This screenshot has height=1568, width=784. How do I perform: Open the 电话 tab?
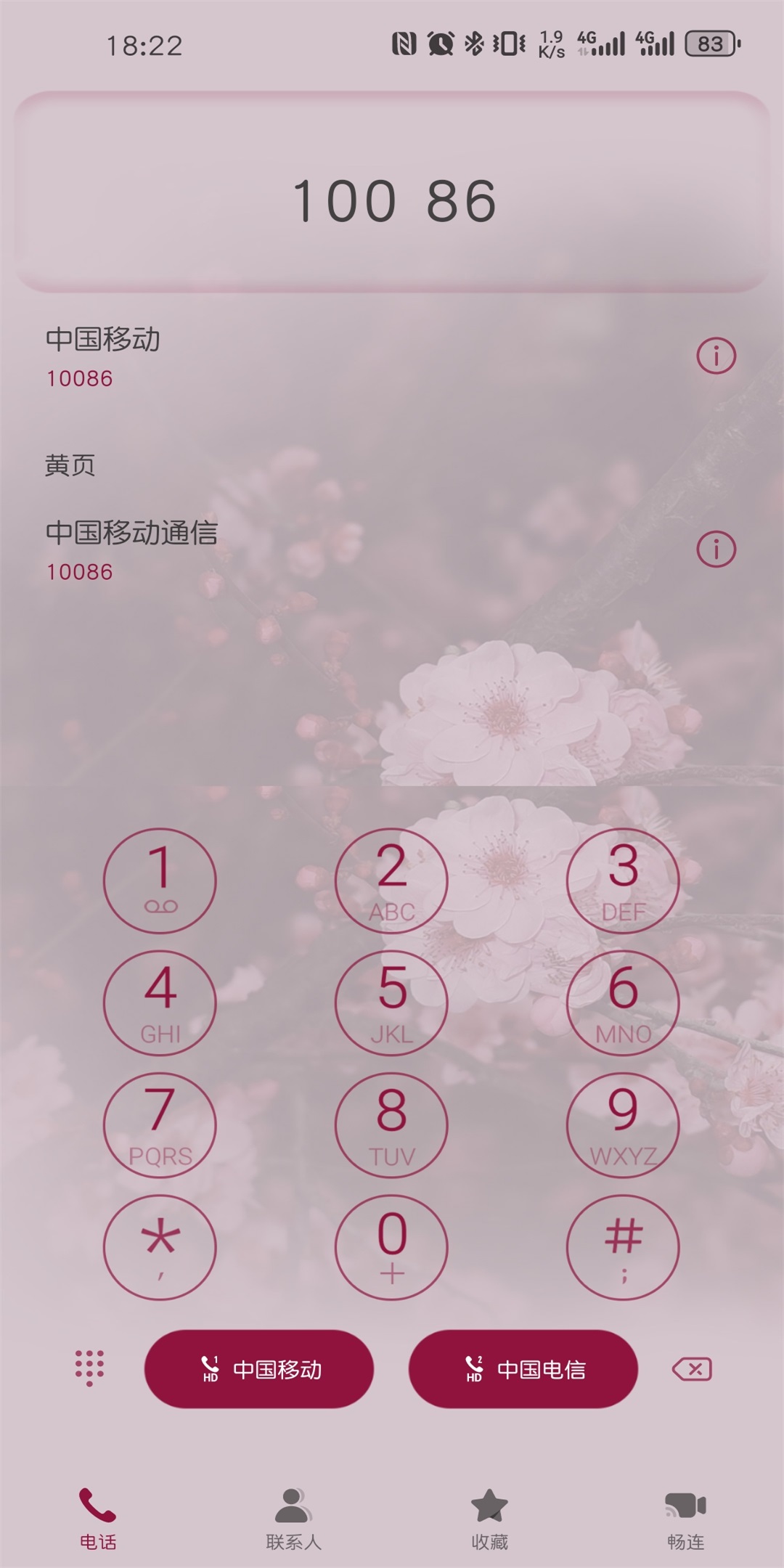[x=97, y=1519]
